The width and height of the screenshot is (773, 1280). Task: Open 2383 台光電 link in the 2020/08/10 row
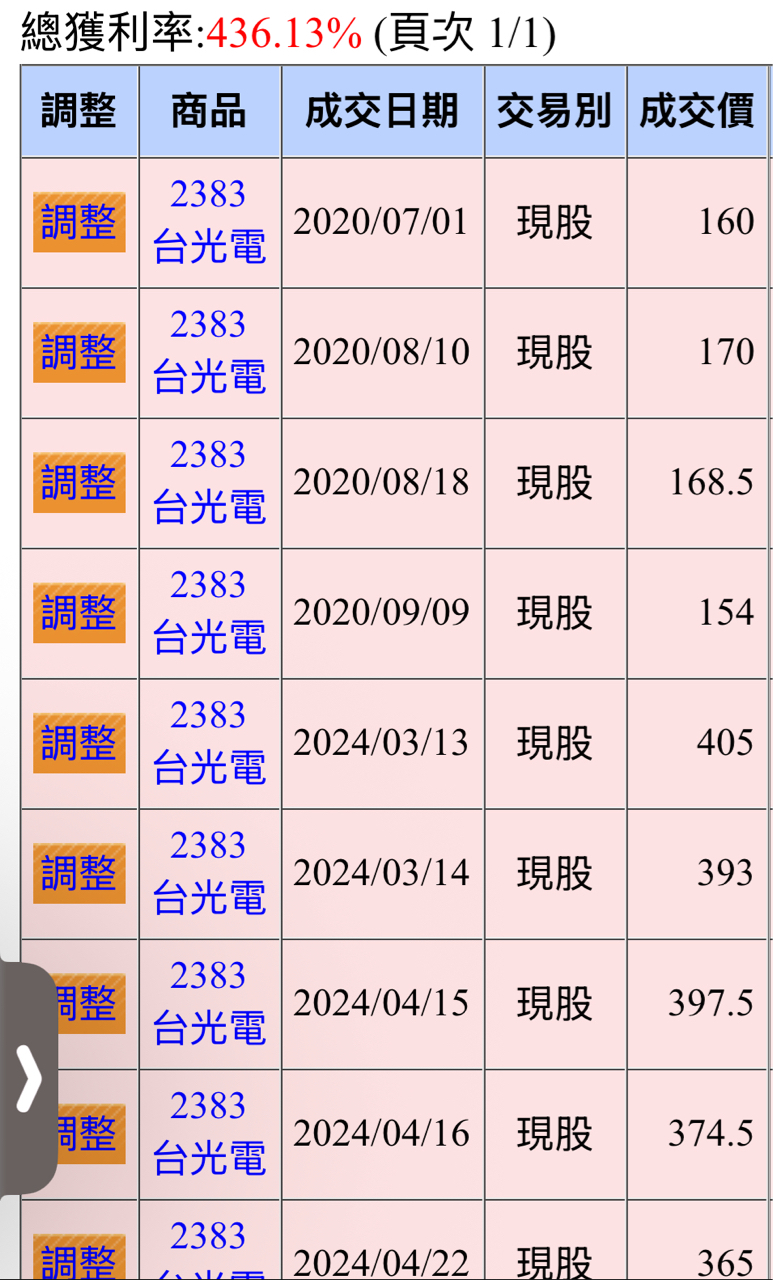(x=209, y=352)
